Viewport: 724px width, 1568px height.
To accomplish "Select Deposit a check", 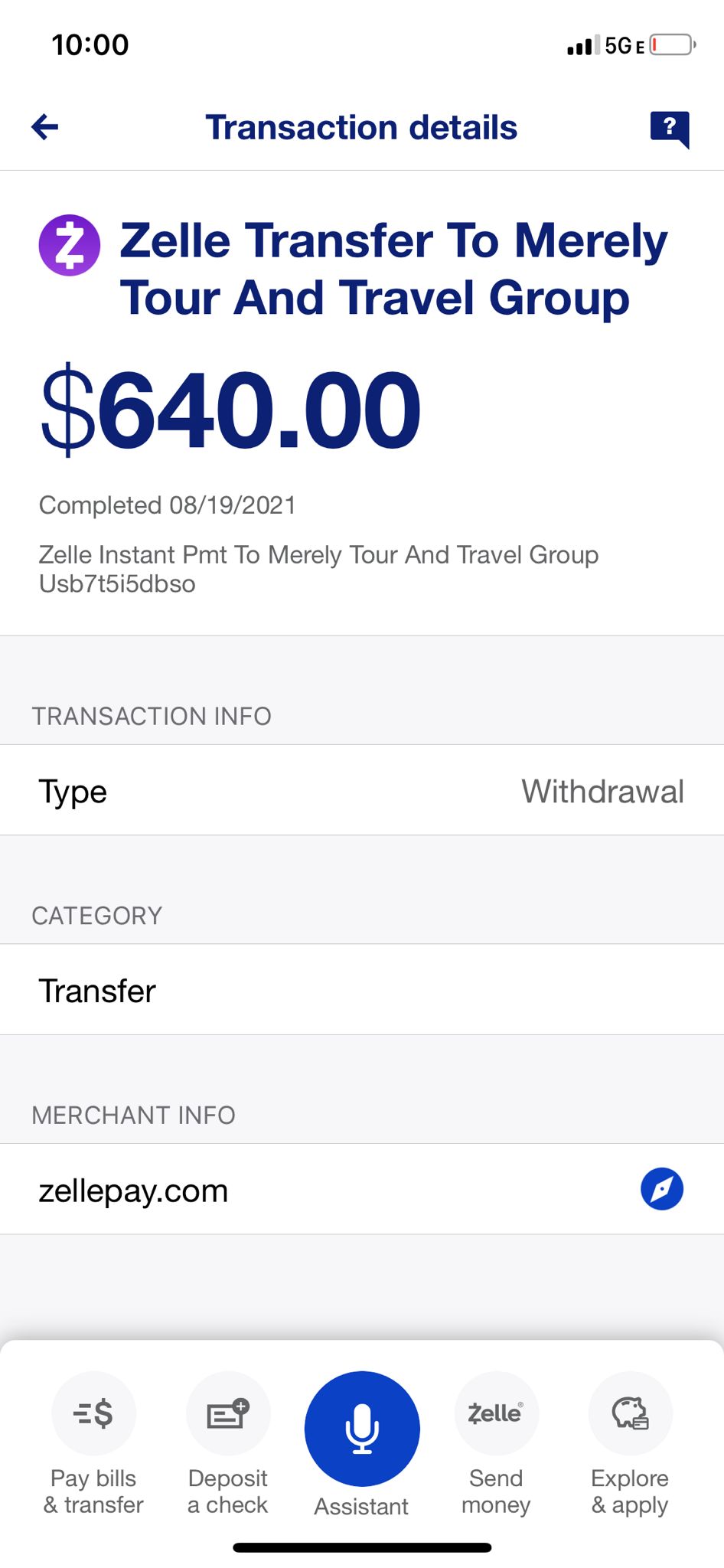I will [228, 1444].
